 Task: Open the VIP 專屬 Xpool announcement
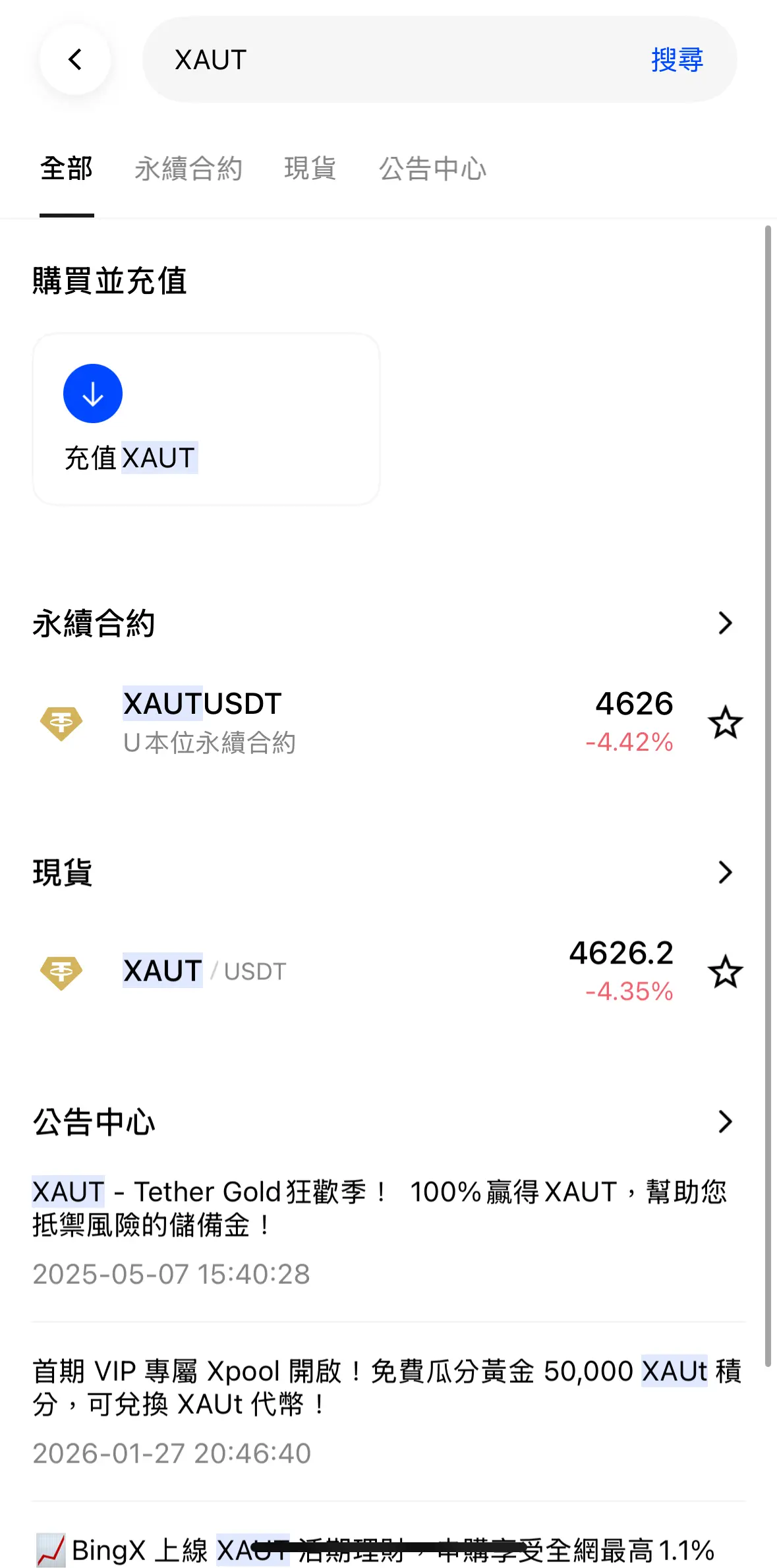pyautogui.click(x=386, y=1388)
